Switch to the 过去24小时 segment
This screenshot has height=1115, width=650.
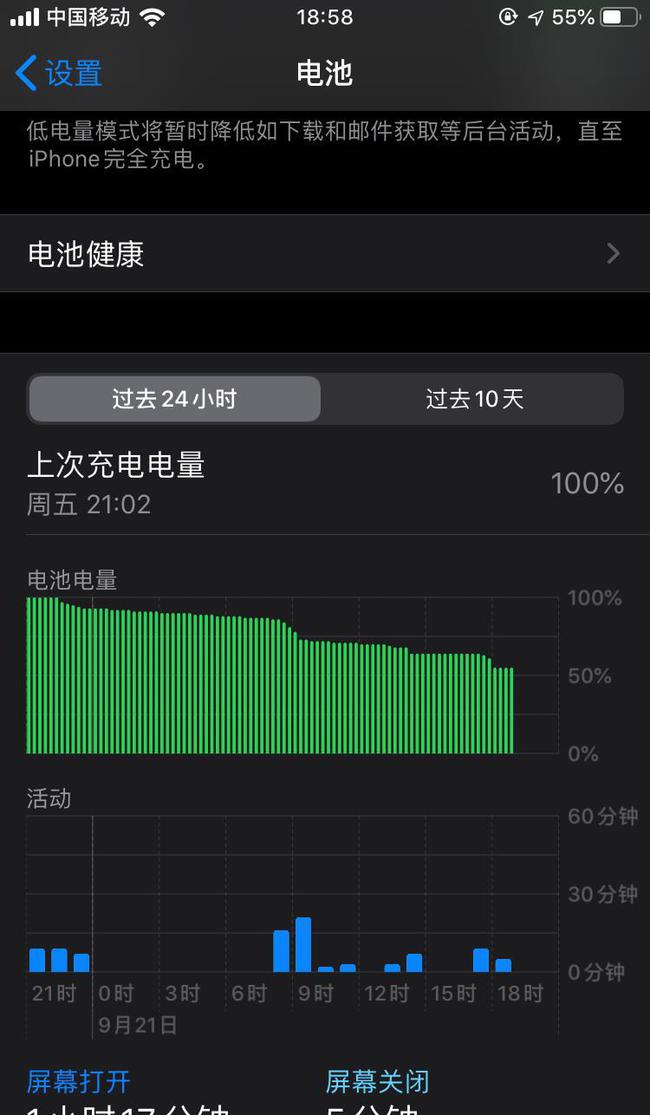pos(174,399)
